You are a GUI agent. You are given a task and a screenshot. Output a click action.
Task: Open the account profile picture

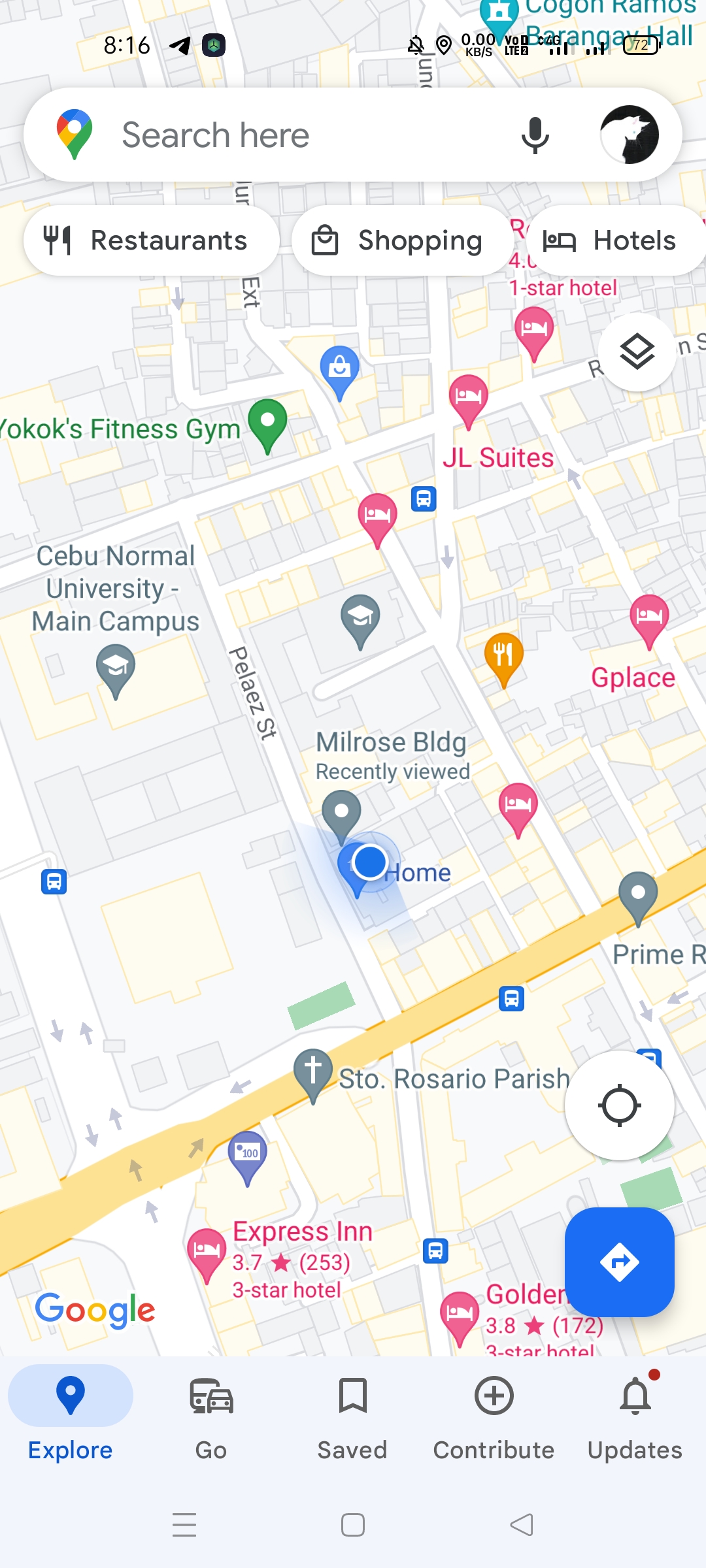pyautogui.click(x=630, y=135)
